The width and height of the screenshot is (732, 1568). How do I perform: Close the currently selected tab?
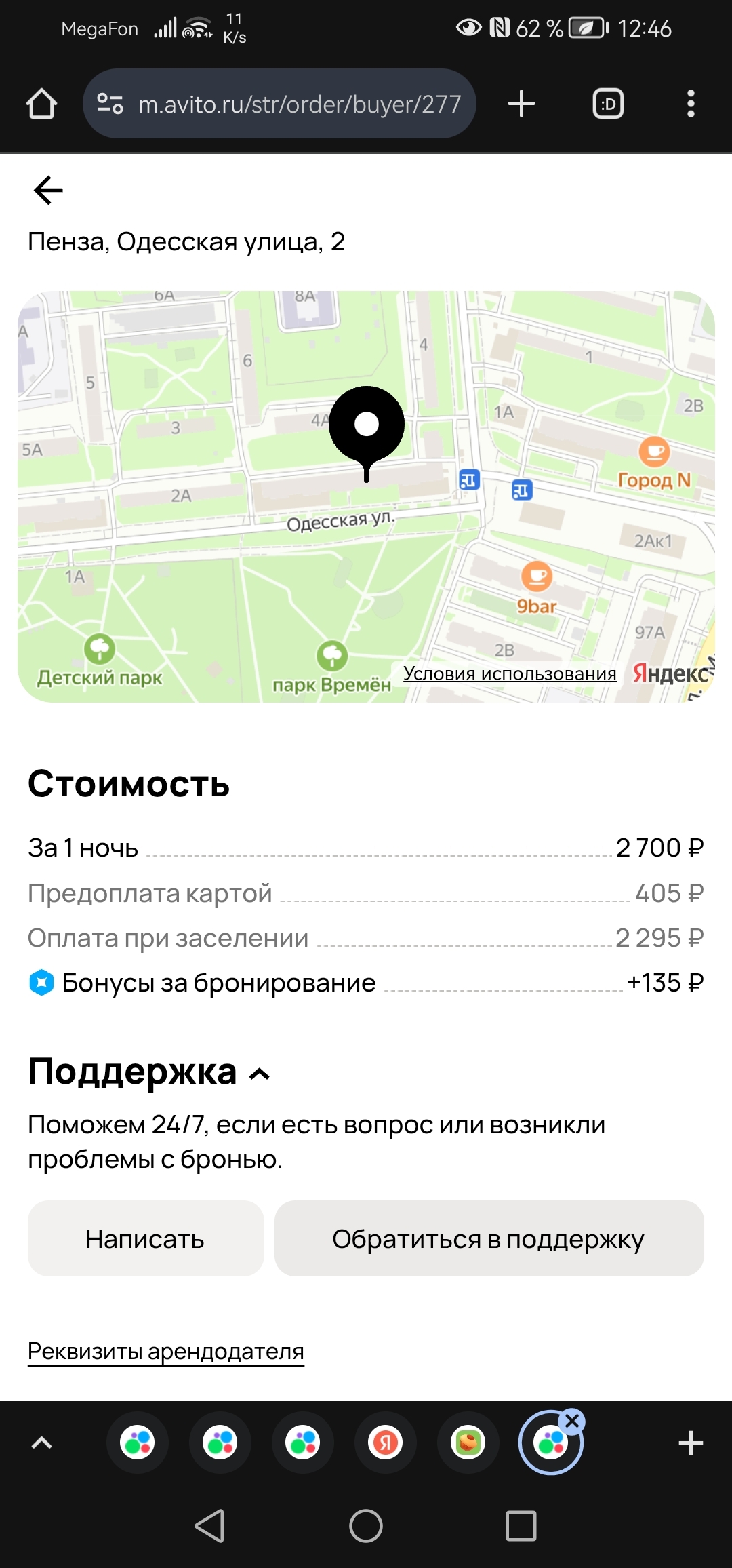click(573, 1420)
